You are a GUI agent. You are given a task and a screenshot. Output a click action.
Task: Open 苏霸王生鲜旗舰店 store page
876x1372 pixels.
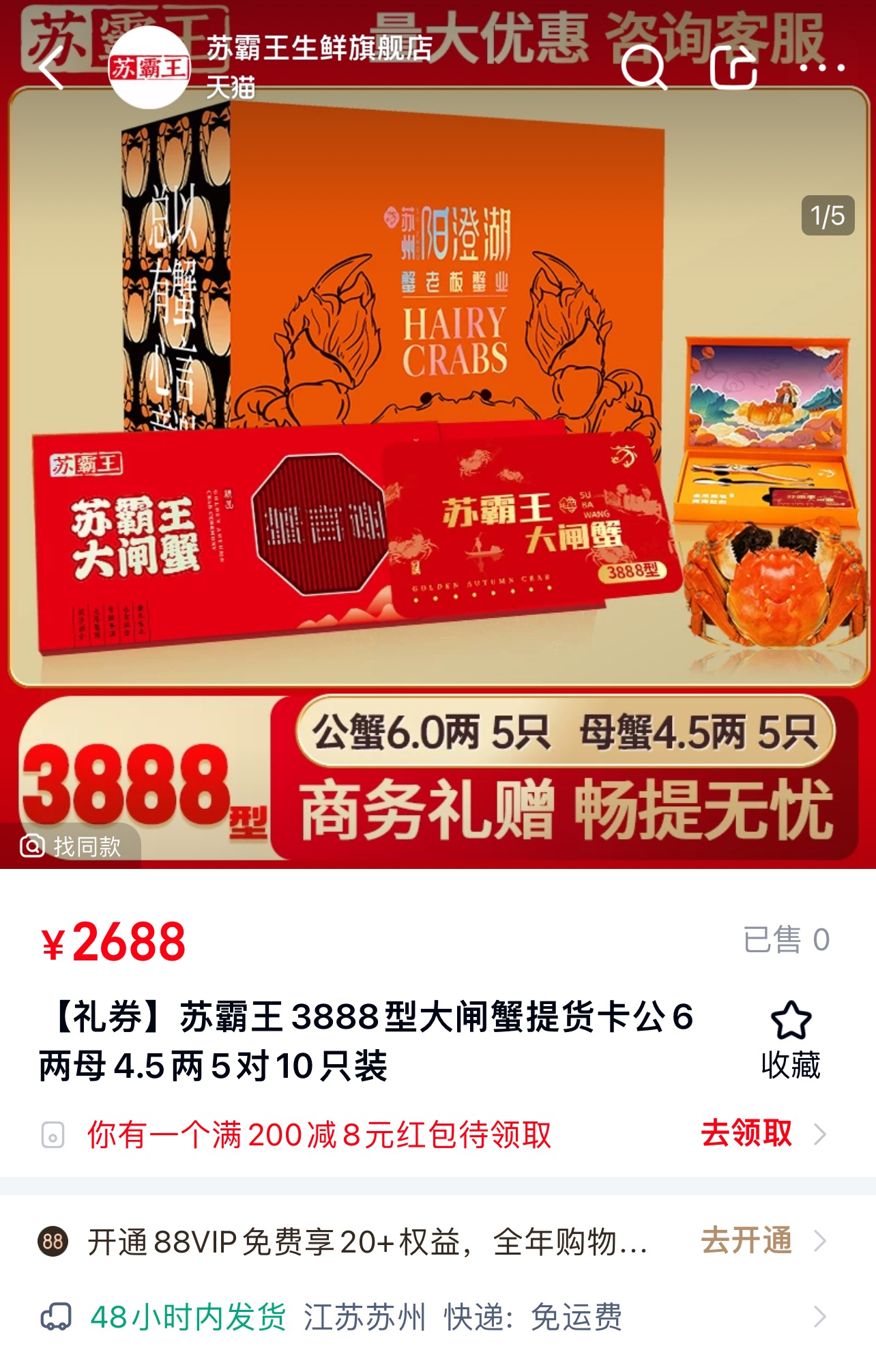click(x=318, y=50)
